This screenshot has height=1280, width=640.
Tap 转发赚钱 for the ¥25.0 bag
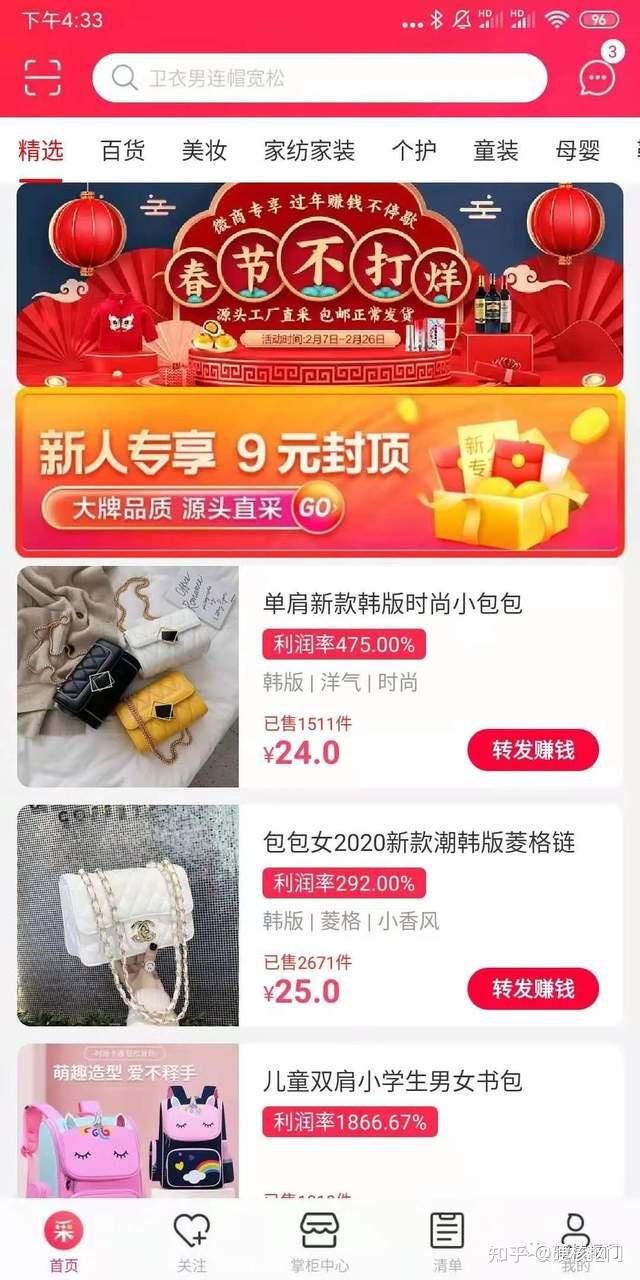pyautogui.click(x=532, y=989)
